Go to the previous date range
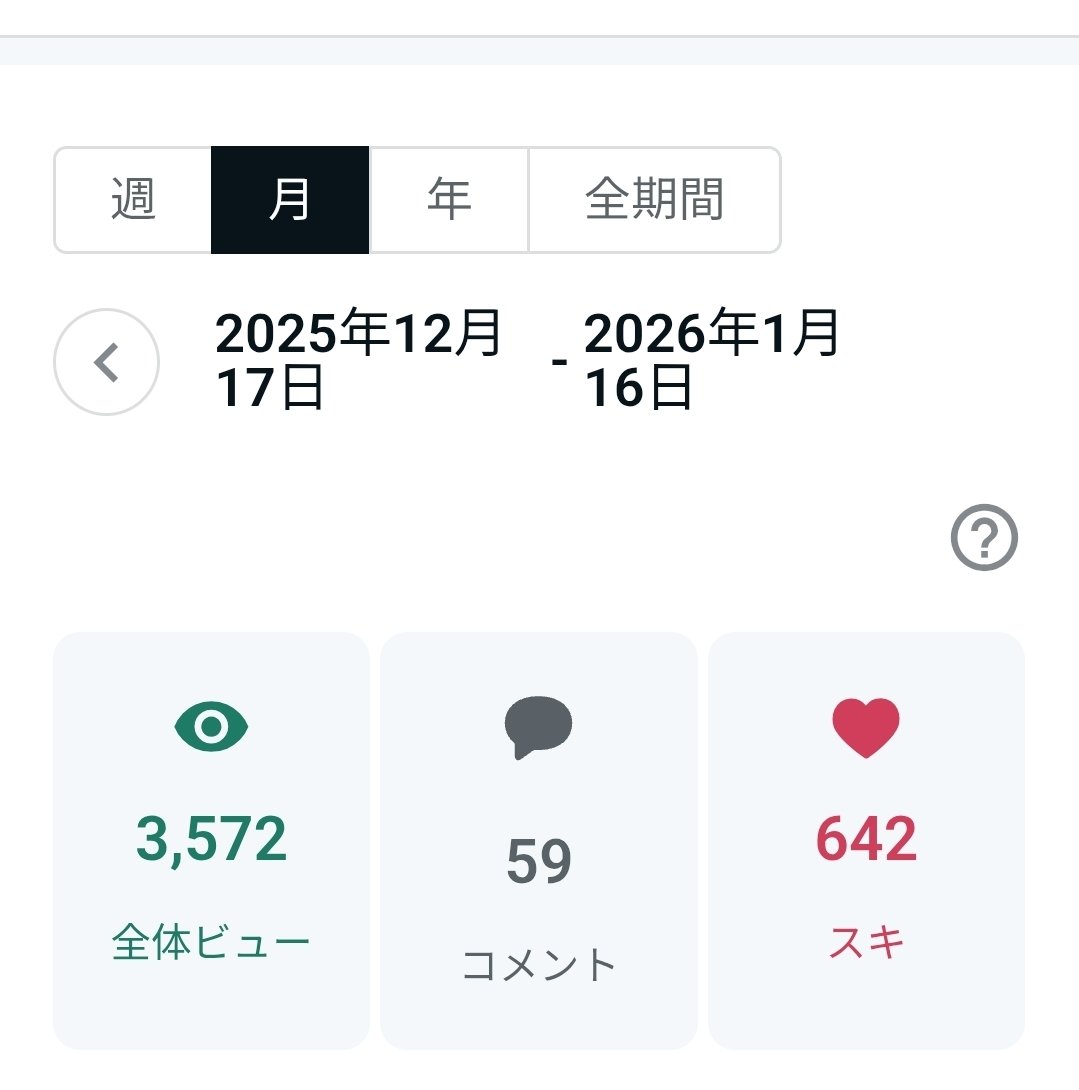The height and width of the screenshot is (1090, 1079). 106,362
